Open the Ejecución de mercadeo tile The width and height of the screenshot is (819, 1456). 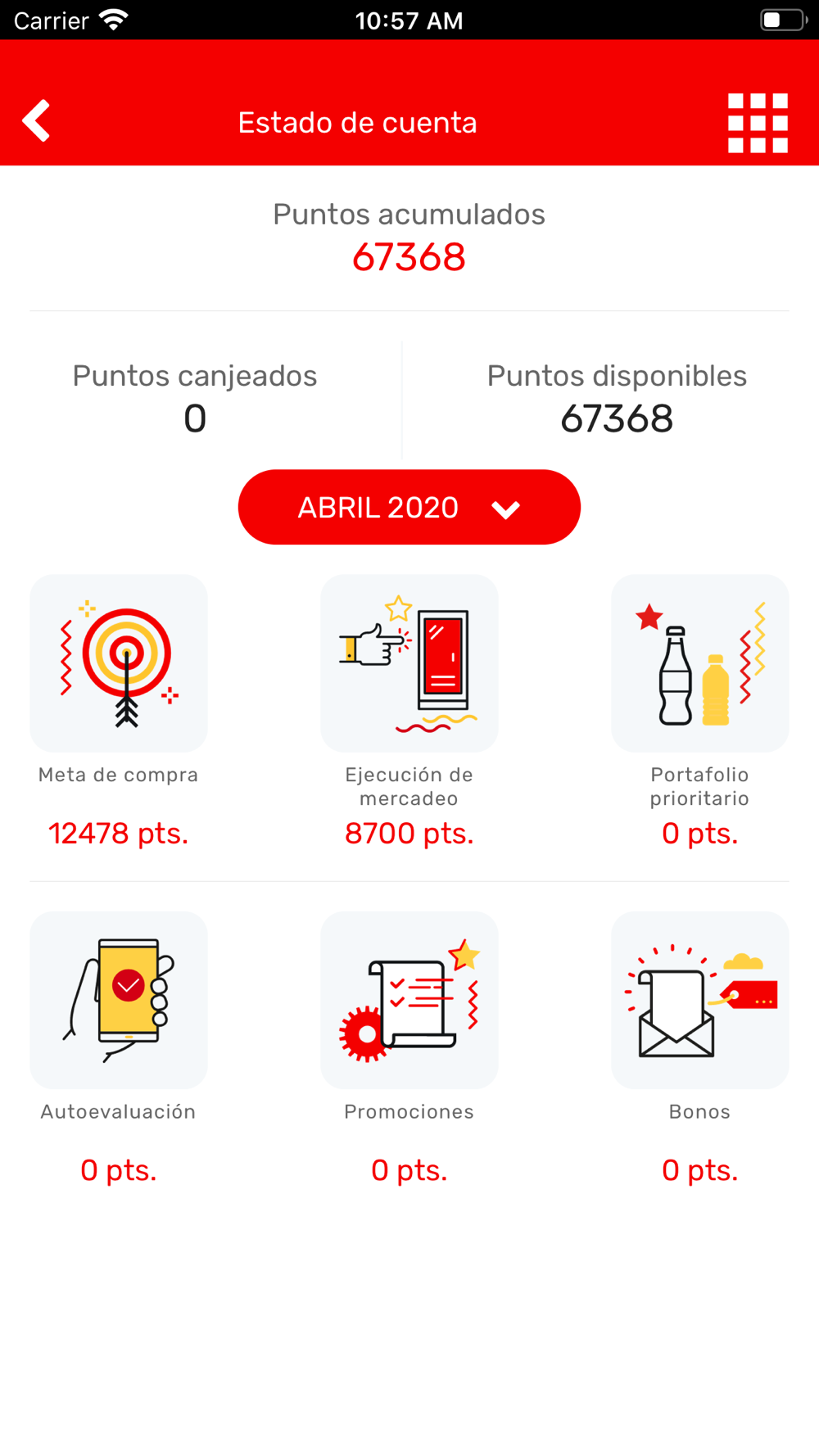point(409,662)
